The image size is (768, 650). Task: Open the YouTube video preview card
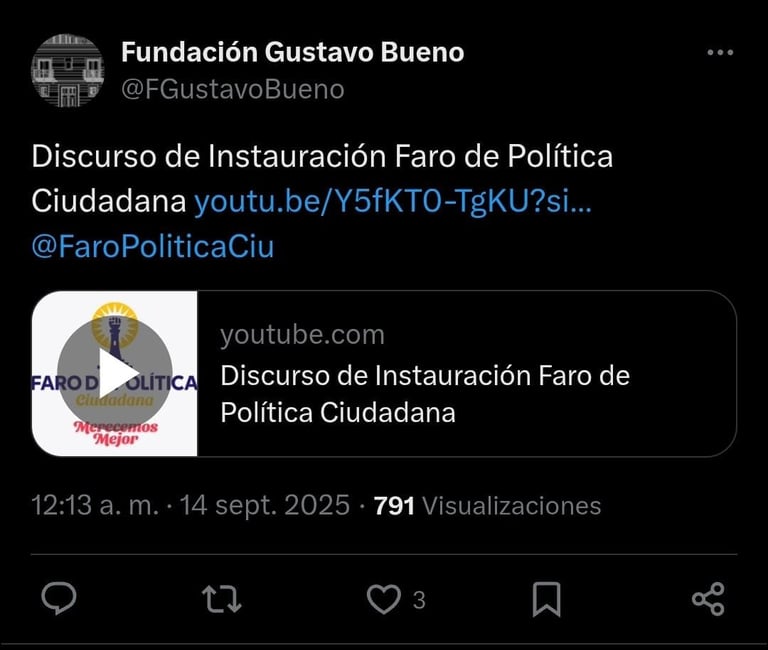tap(384, 374)
